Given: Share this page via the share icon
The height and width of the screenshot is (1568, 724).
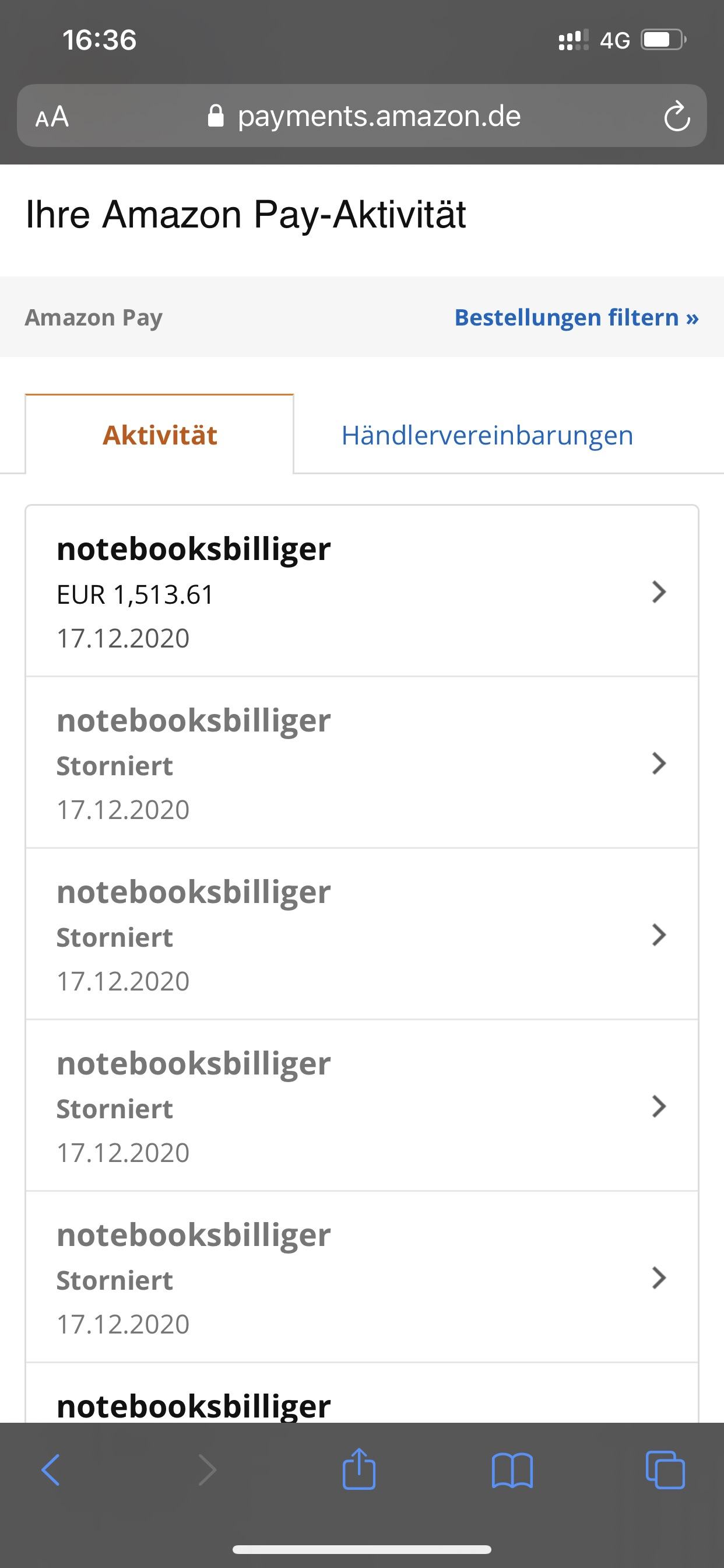Looking at the screenshot, I should [359, 1470].
